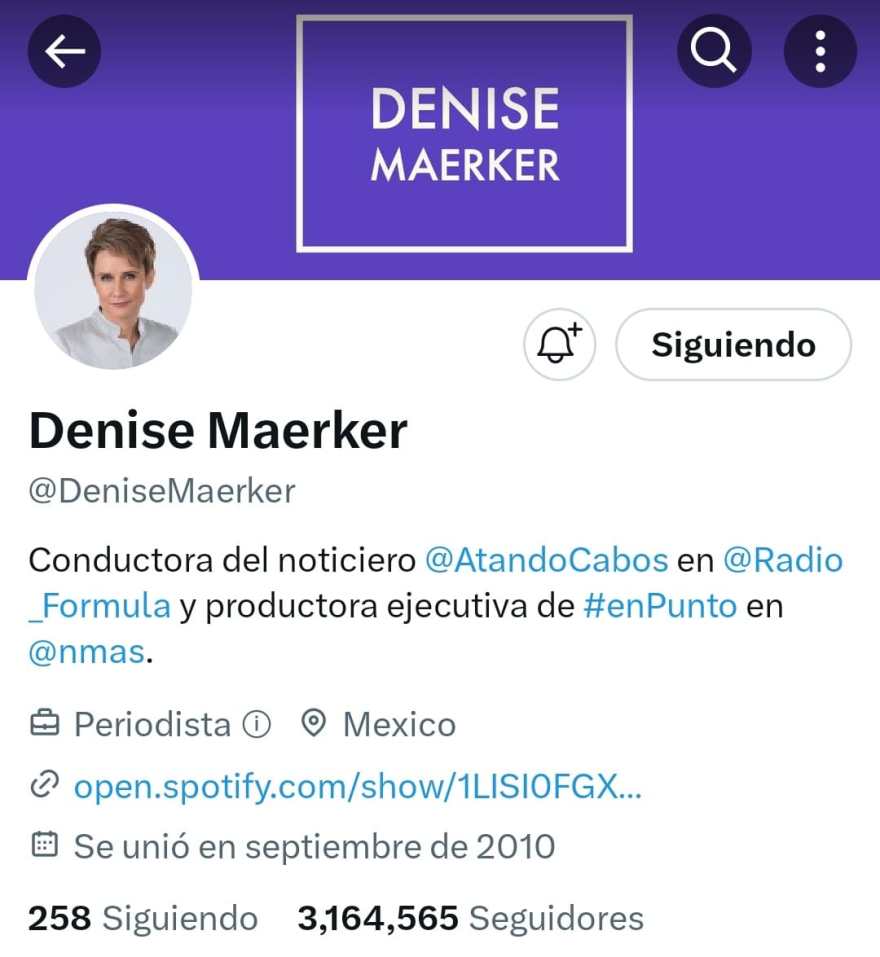Show info about the Periodista label
Image resolution: width=880 pixels, height=957 pixels.
click(257, 724)
